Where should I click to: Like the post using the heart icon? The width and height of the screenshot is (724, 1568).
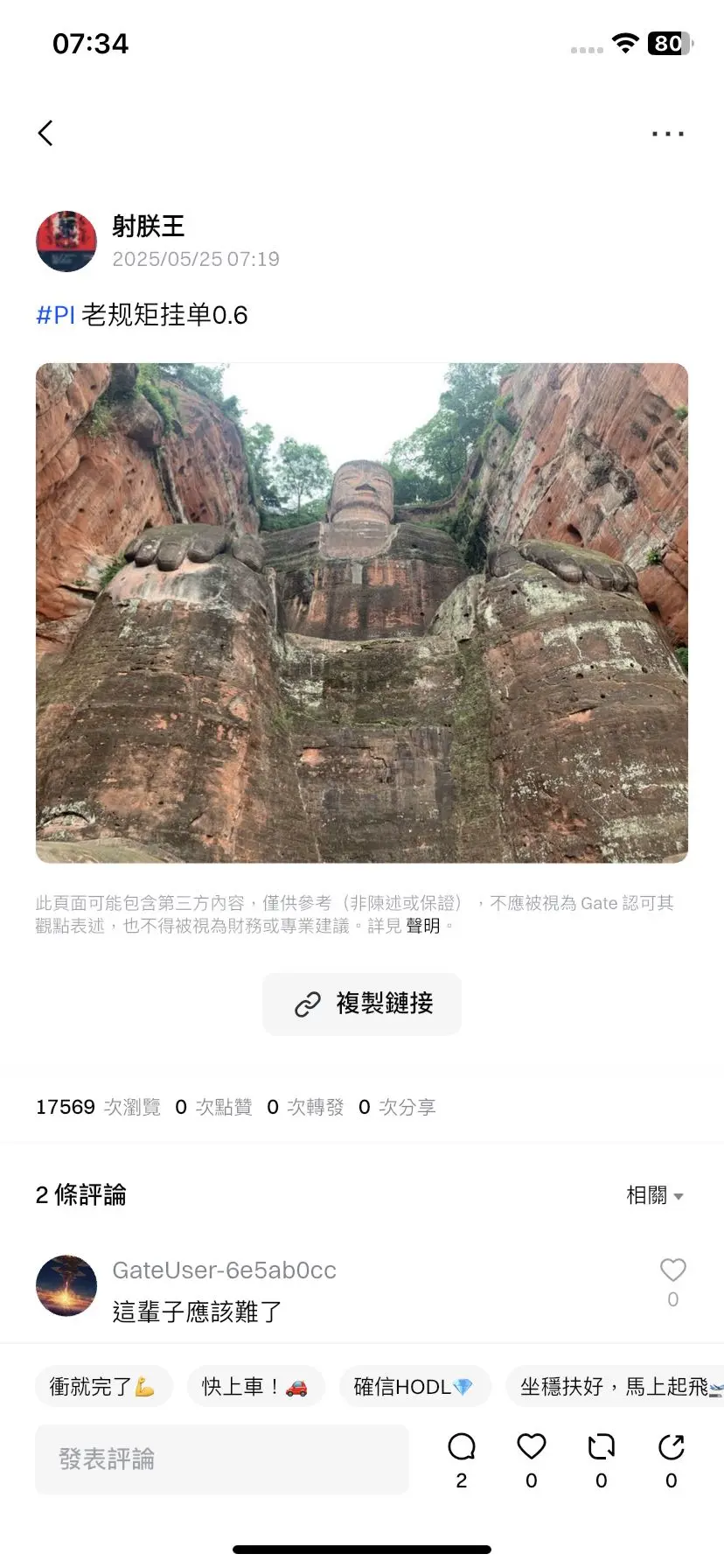click(530, 1448)
